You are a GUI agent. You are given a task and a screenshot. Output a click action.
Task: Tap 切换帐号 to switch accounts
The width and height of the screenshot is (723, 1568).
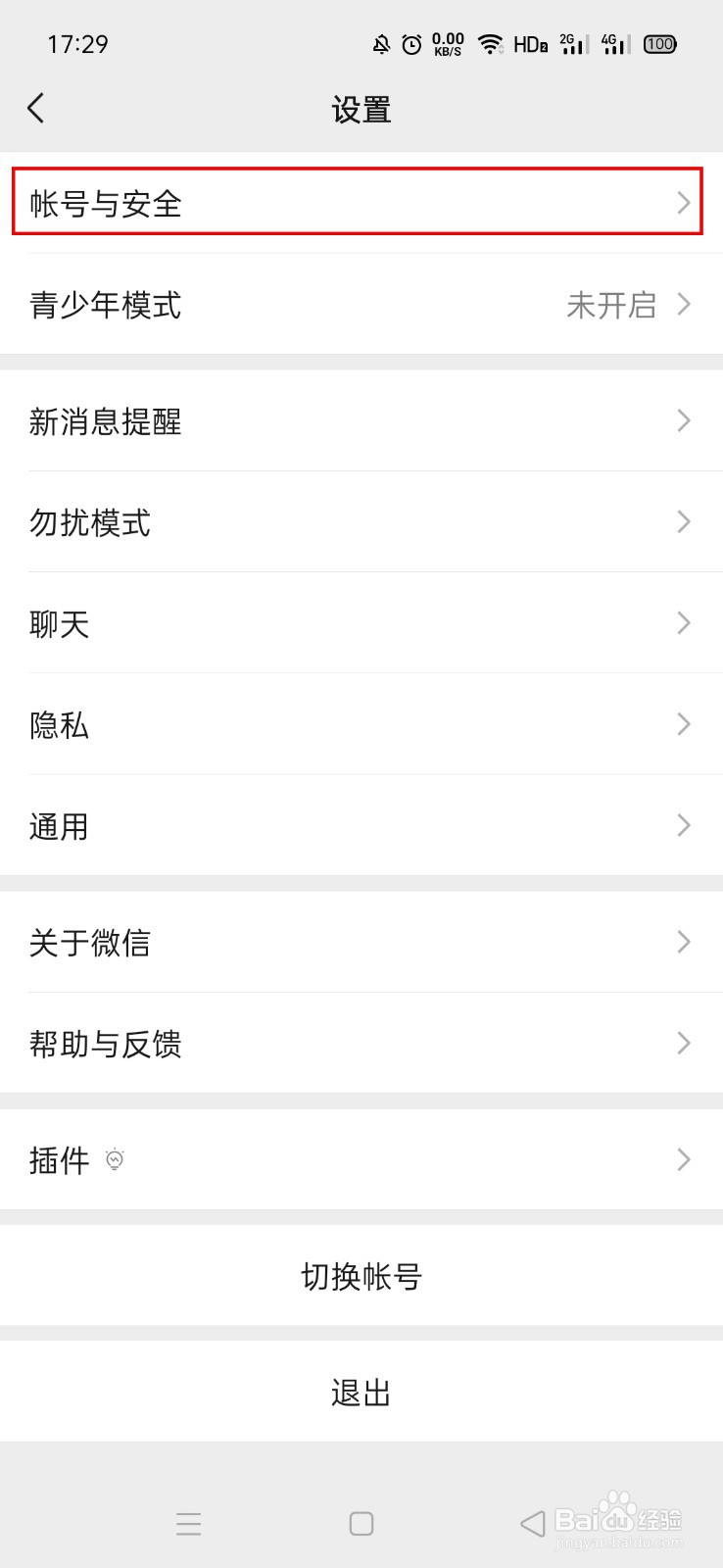(x=361, y=1276)
